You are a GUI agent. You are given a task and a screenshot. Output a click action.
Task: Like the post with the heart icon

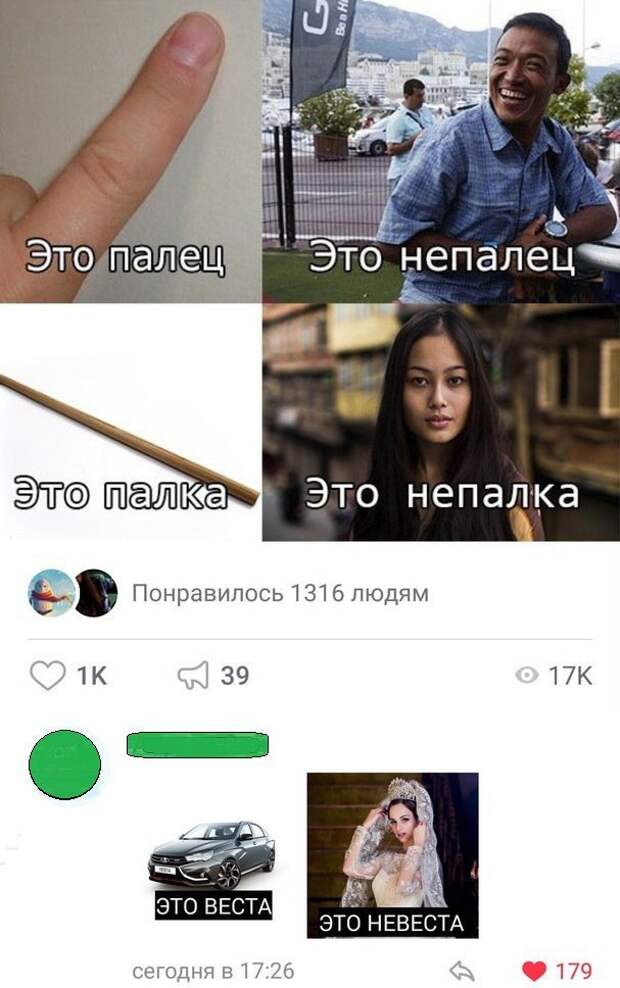click(48, 676)
